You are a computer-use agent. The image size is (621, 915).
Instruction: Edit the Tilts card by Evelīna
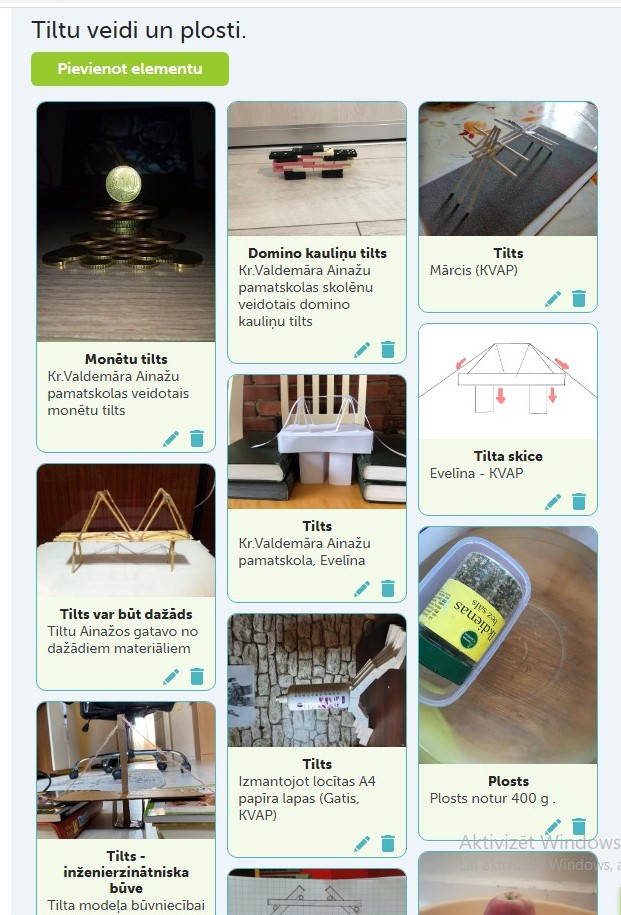362,588
